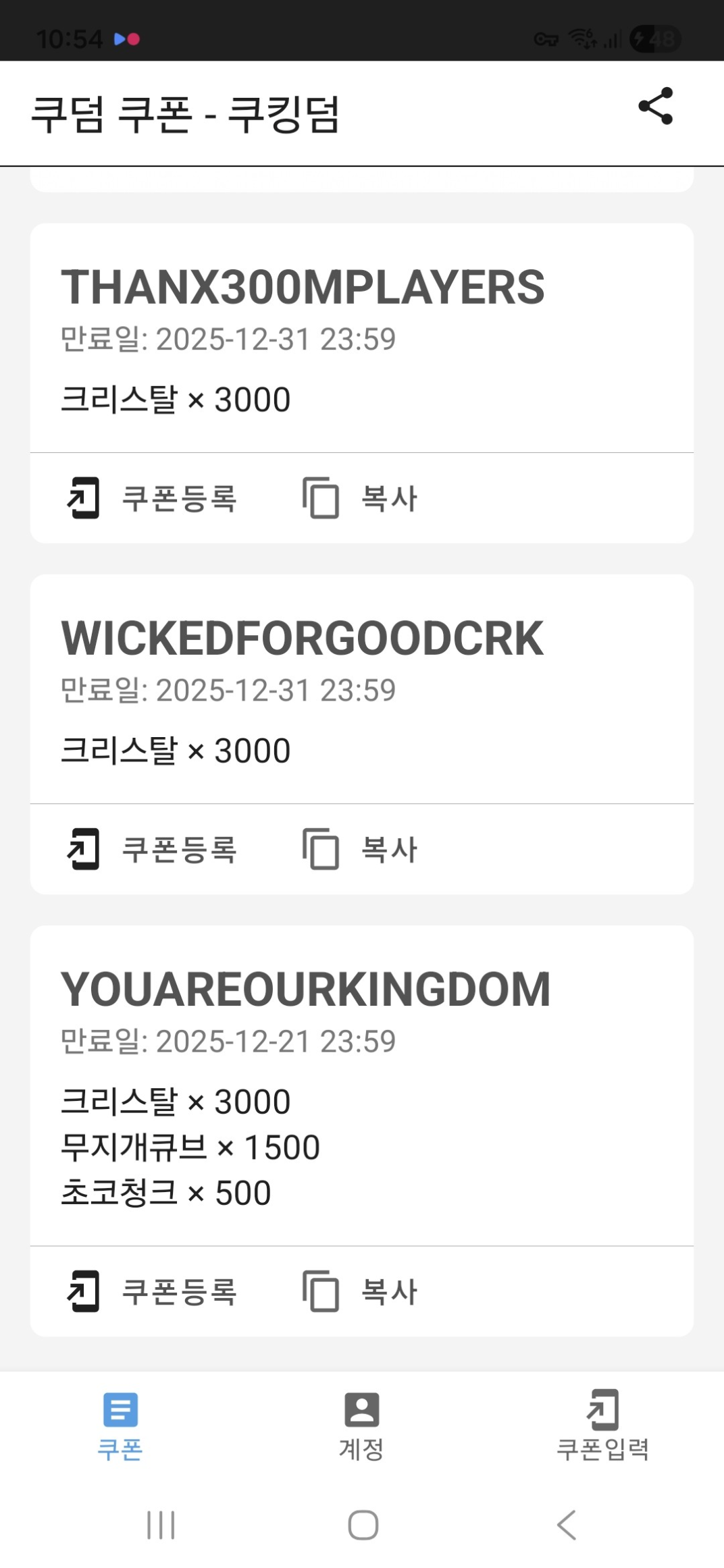Copy the THANX300MPLAYERS coupon code

coord(360,498)
